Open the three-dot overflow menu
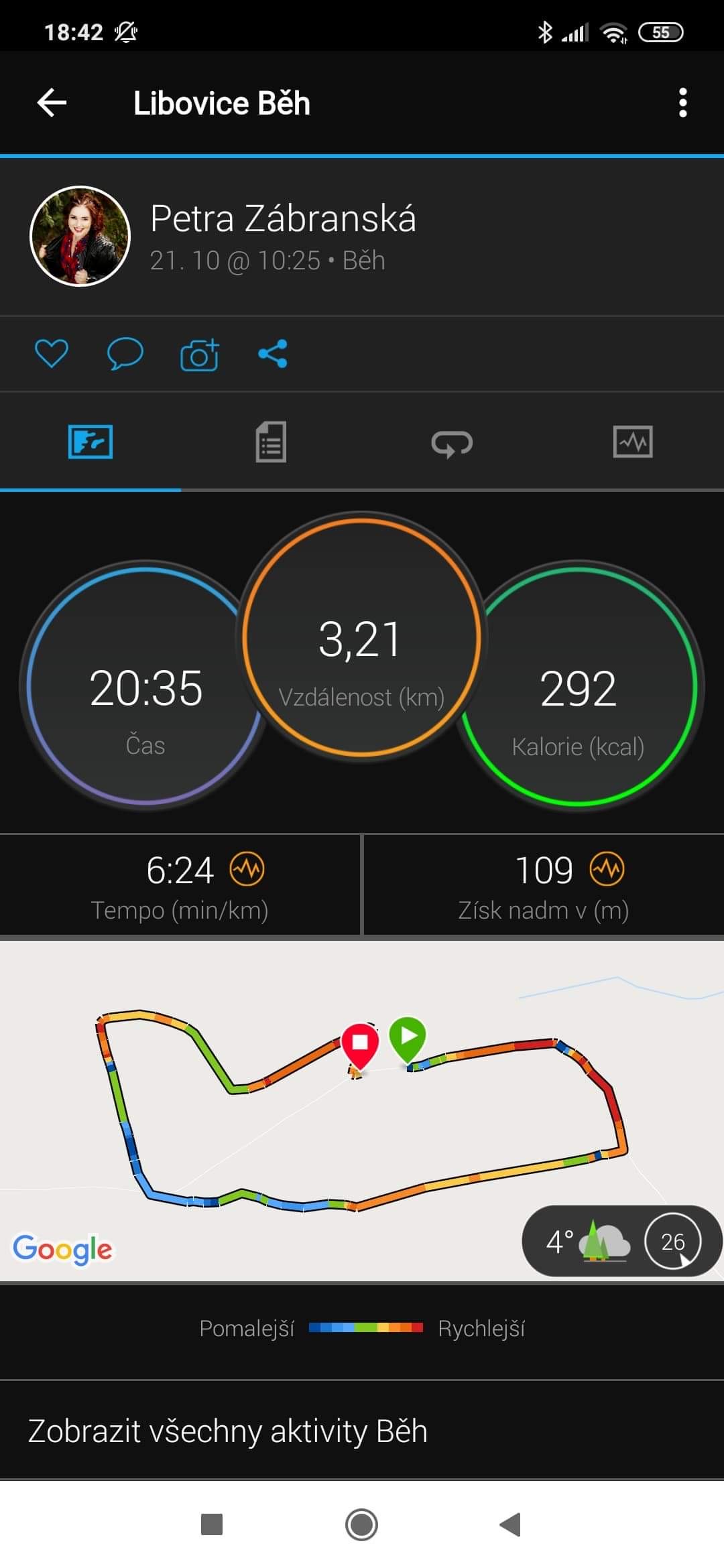 coord(682,103)
